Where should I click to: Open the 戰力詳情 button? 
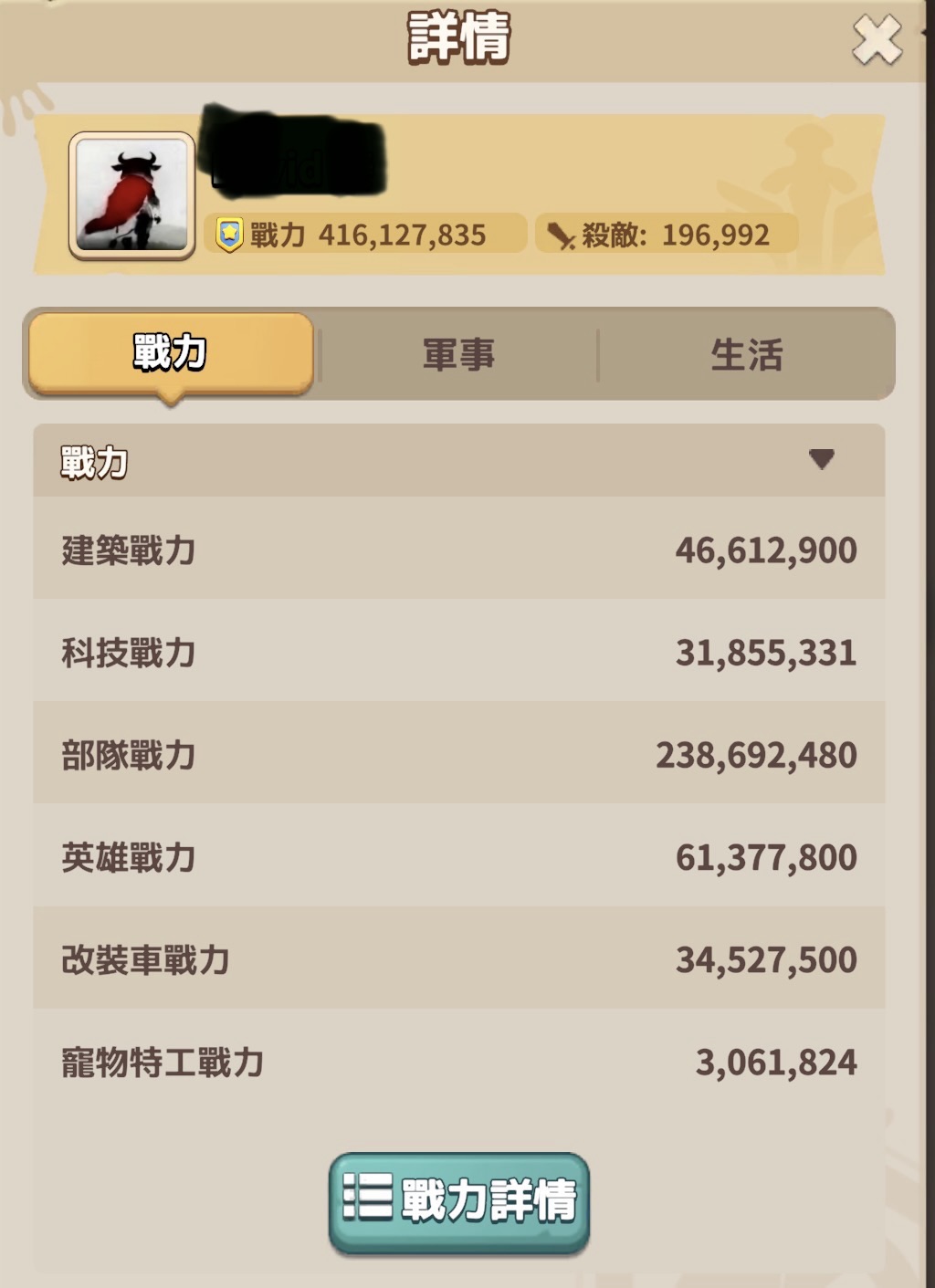pyautogui.click(x=459, y=1202)
